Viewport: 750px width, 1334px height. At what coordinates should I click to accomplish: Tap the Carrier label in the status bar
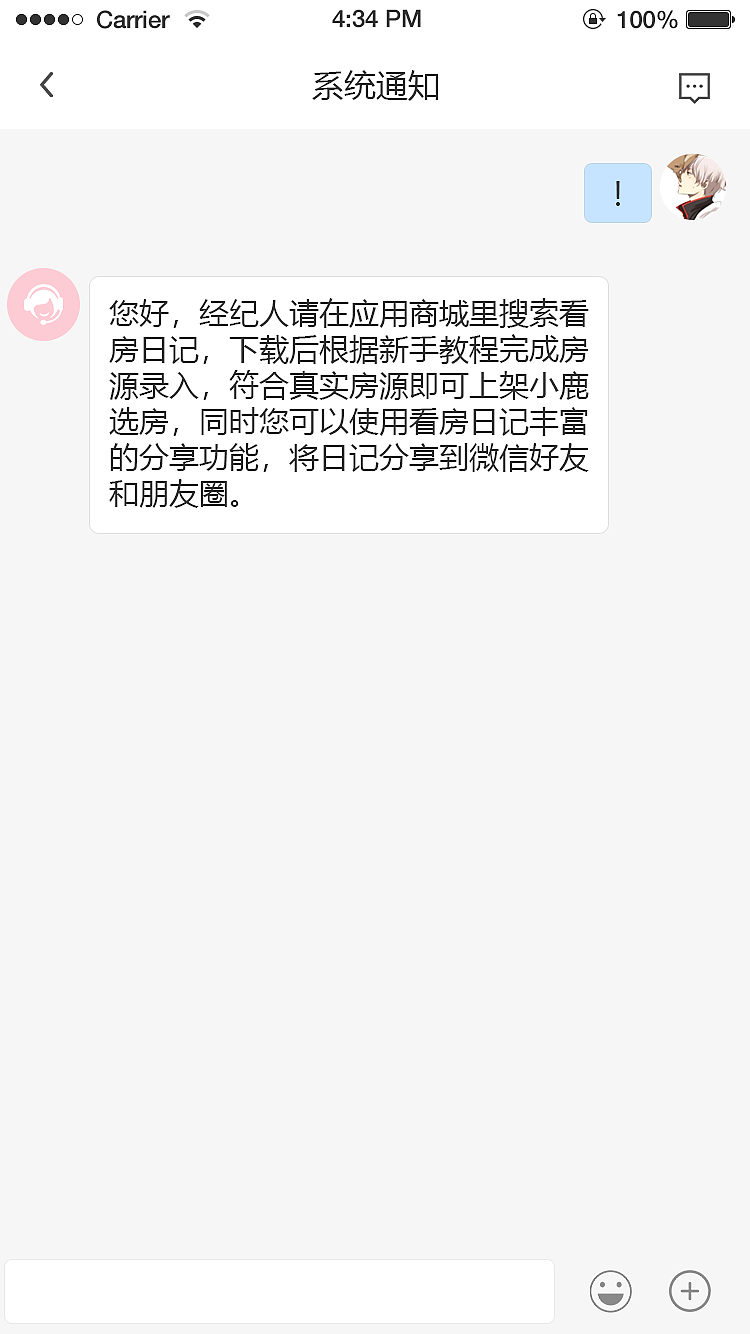click(133, 18)
